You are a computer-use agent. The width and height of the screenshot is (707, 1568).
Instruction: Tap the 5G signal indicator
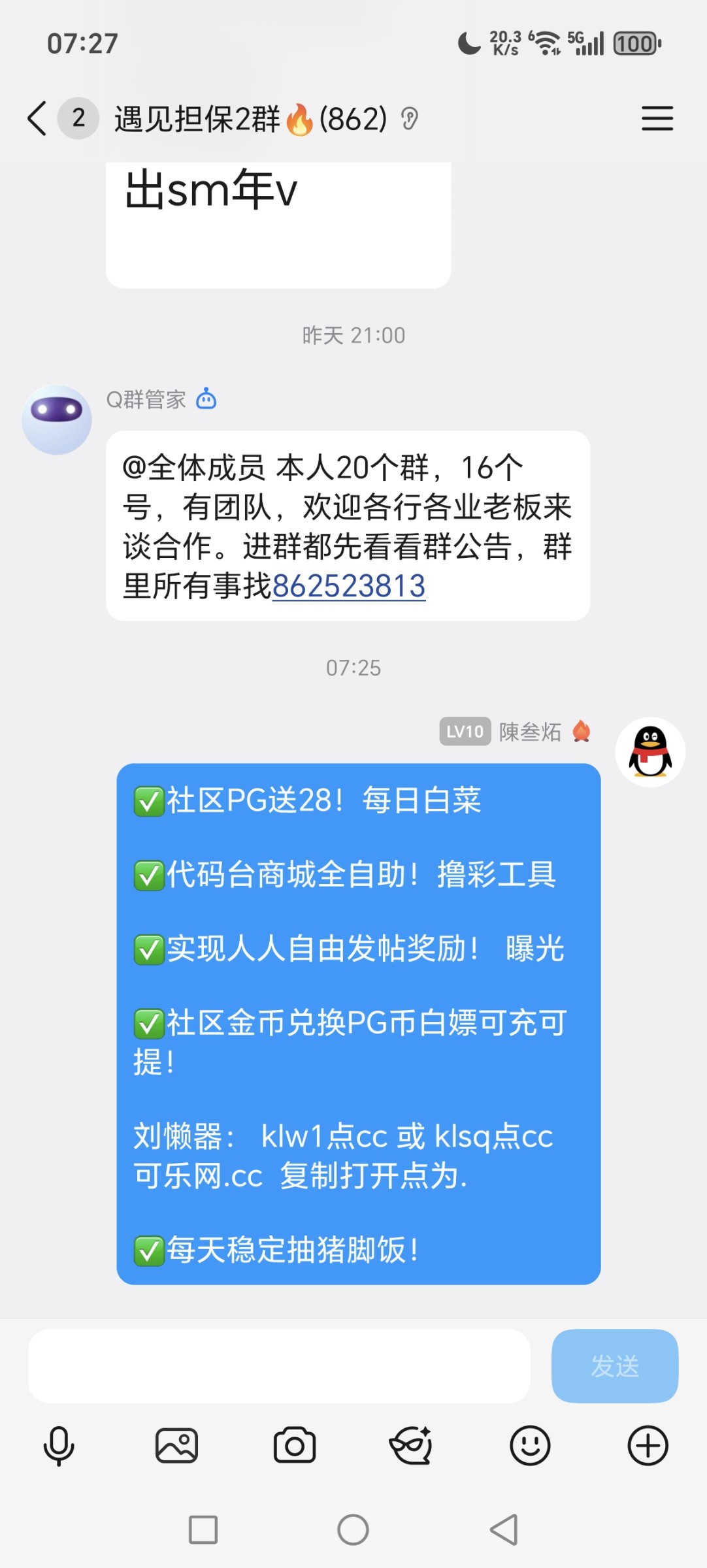[x=586, y=44]
